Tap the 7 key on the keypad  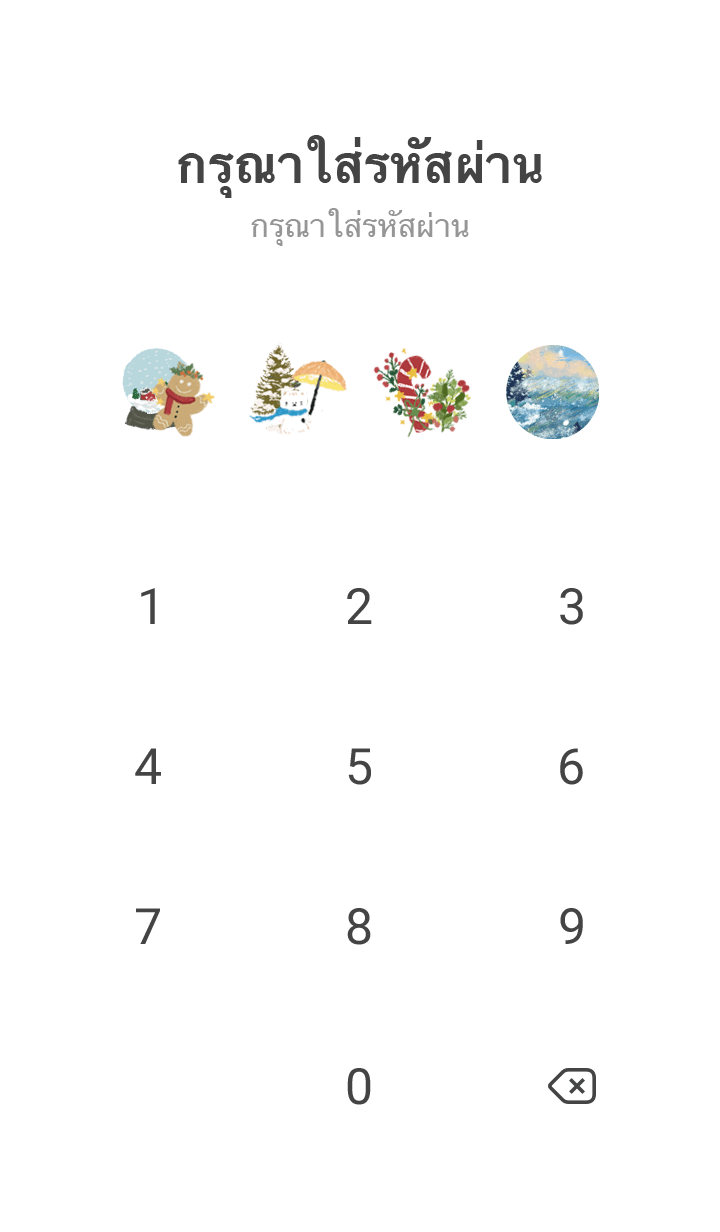tap(148, 927)
